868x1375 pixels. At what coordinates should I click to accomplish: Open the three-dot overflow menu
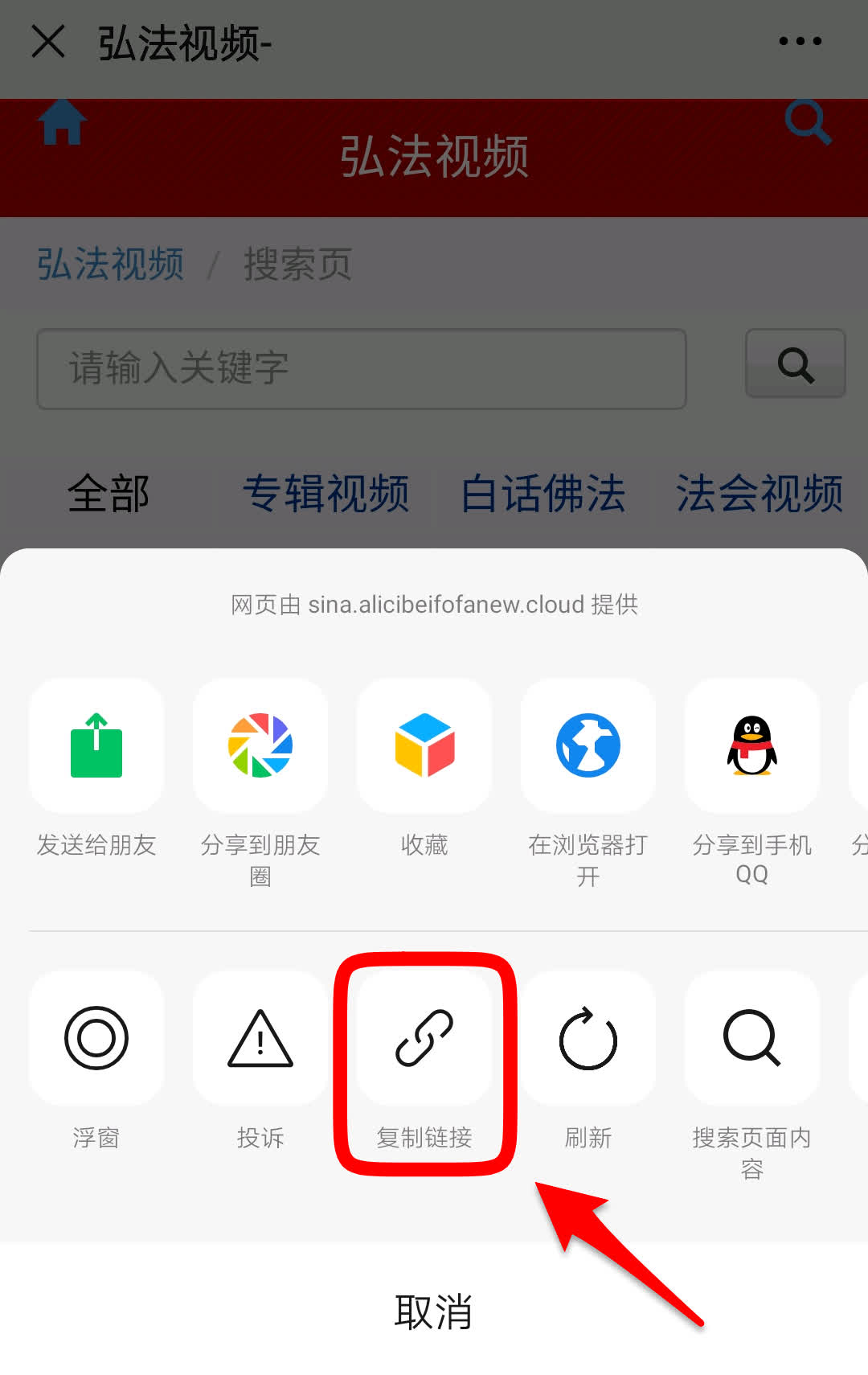click(800, 41)
